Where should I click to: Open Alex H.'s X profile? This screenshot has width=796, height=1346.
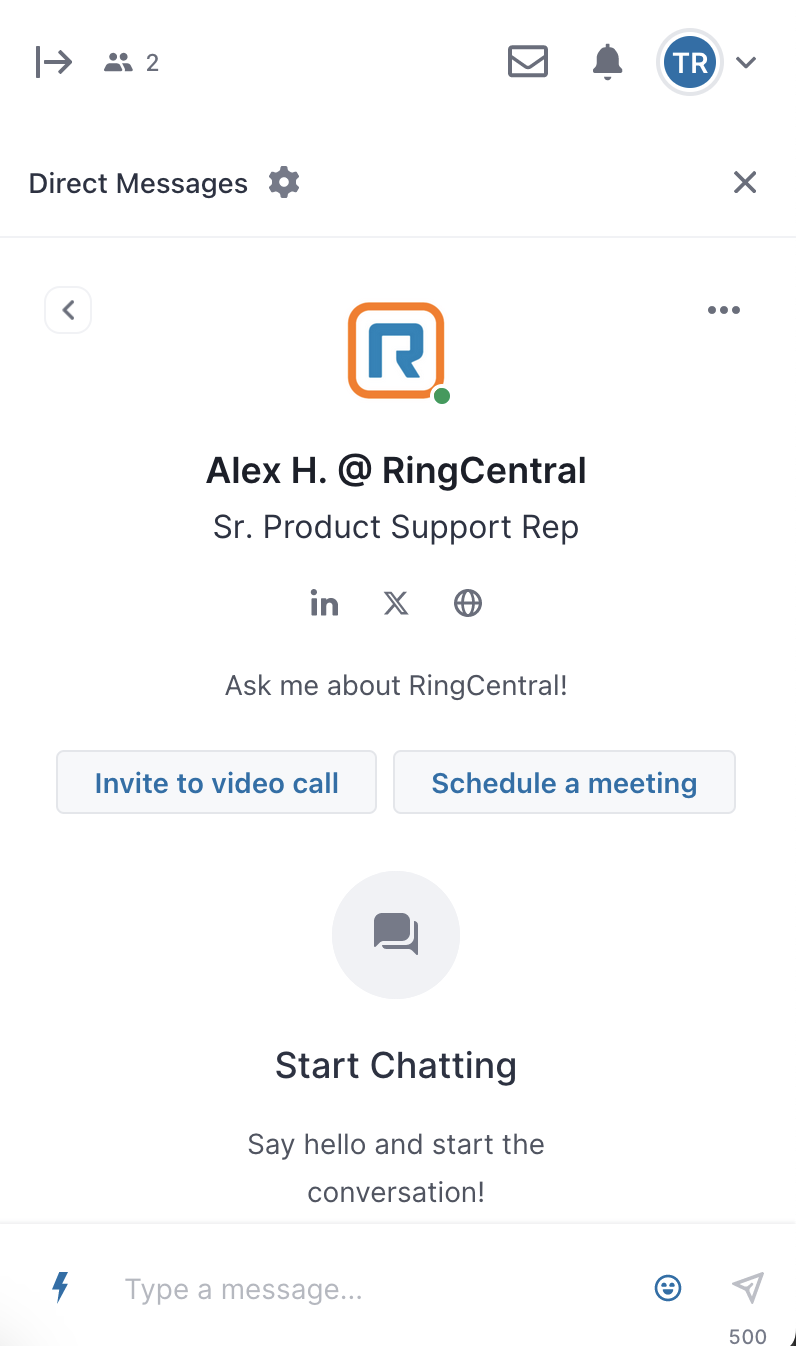click(396, 604)
